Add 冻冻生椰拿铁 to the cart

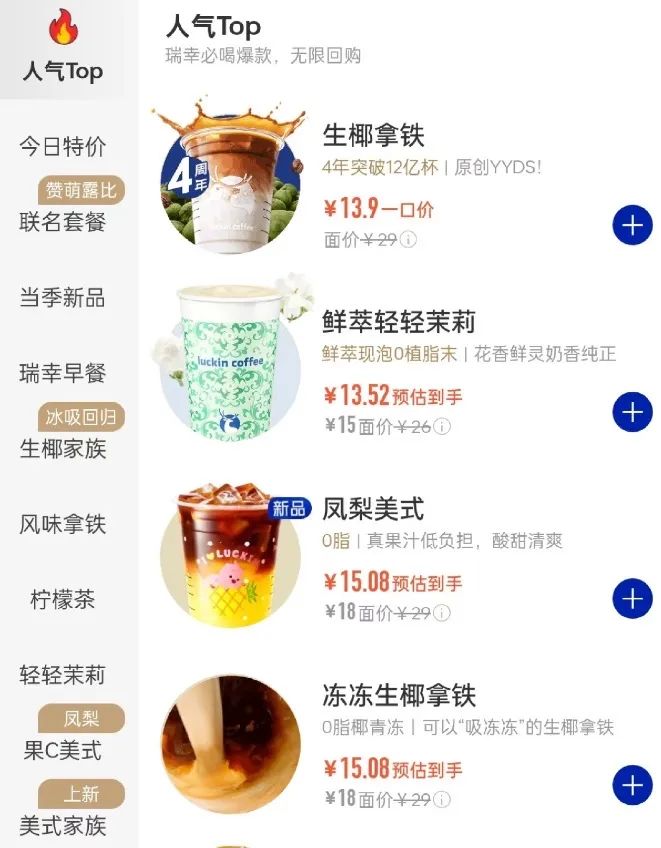632,785
